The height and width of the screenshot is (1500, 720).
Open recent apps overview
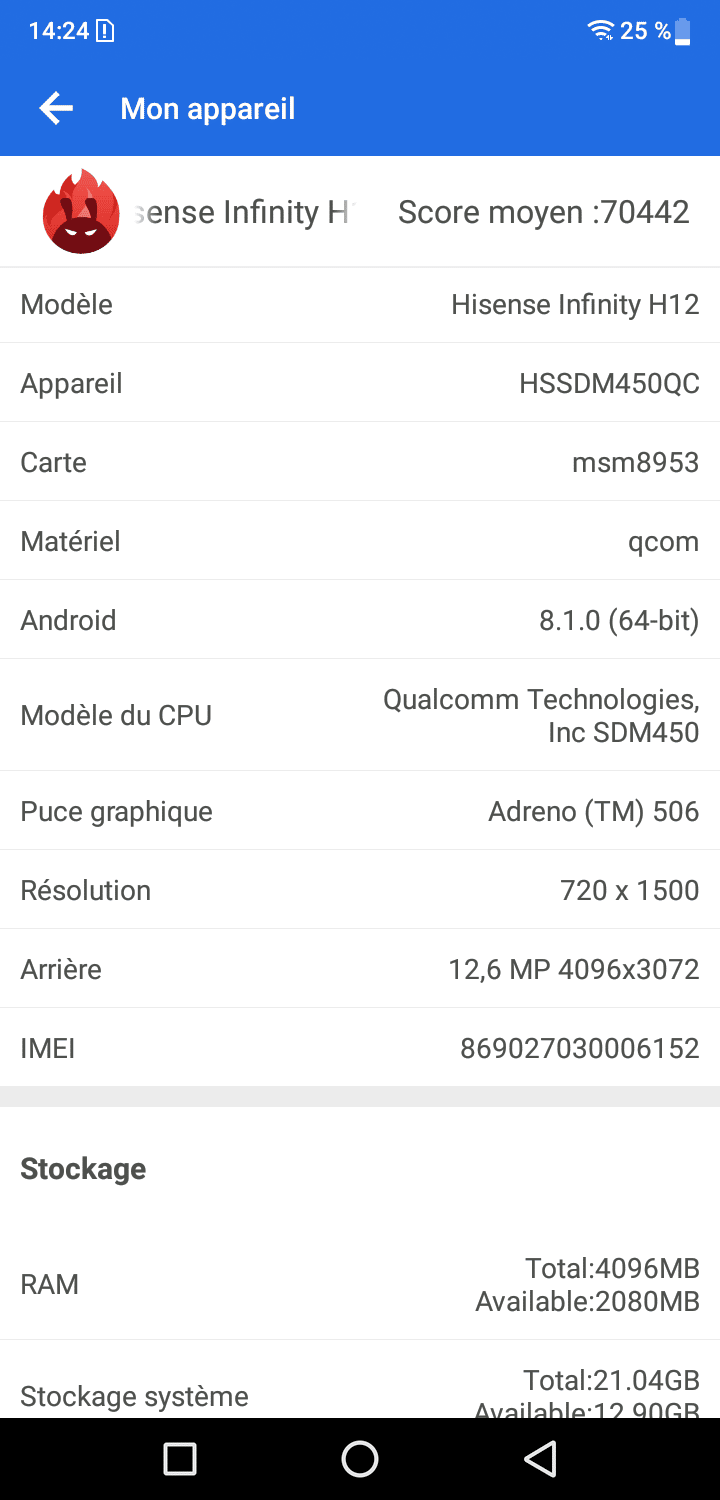(180, 1459)
